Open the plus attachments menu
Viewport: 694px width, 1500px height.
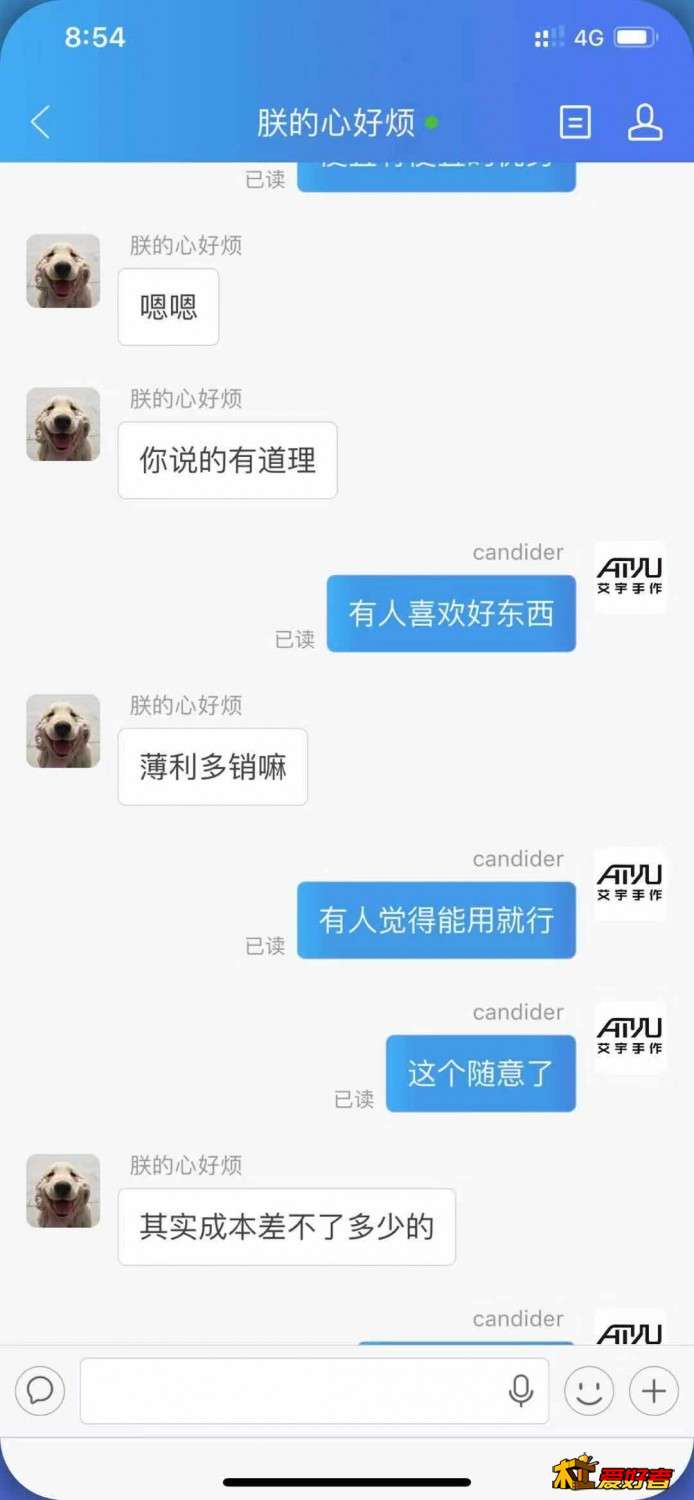653,1390
